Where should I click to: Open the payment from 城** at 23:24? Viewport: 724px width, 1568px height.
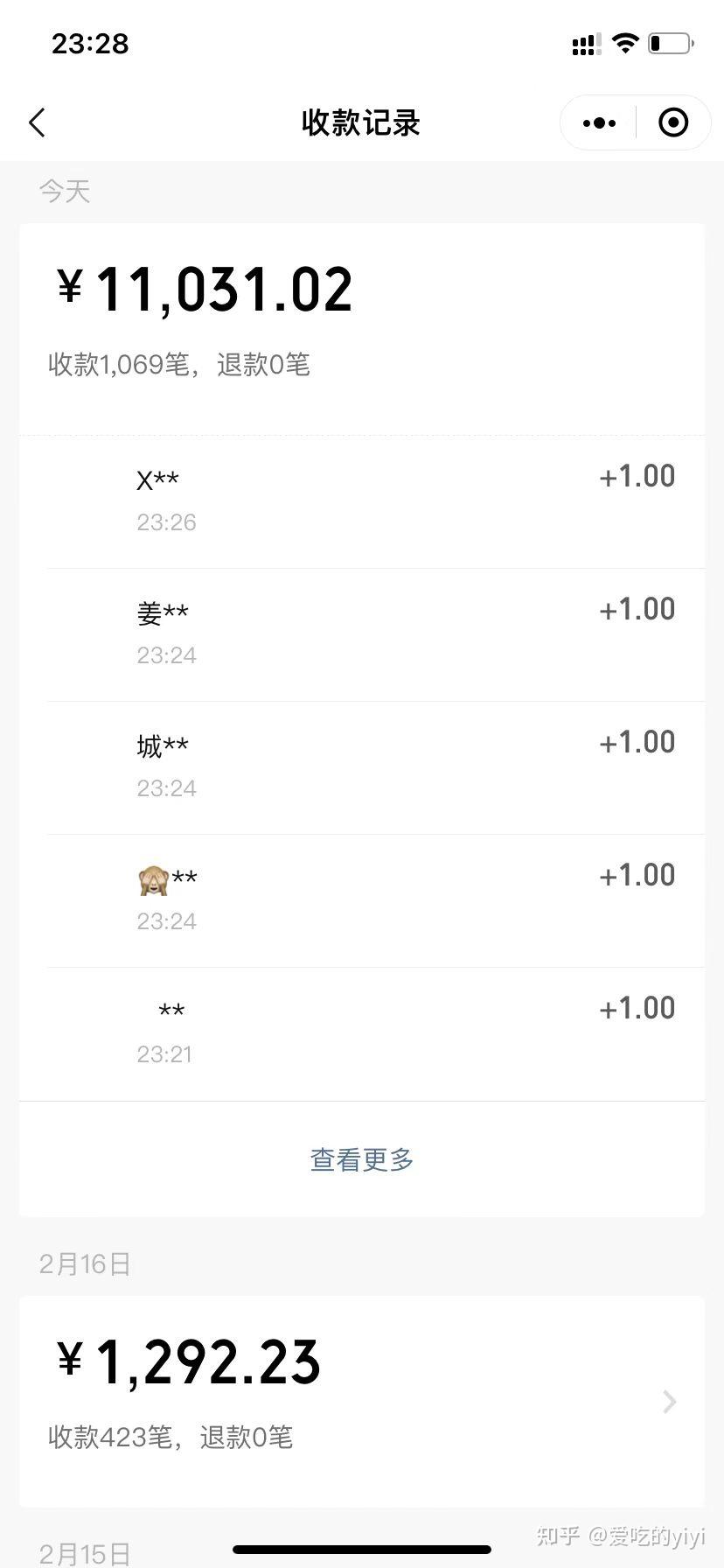(362, 766)
